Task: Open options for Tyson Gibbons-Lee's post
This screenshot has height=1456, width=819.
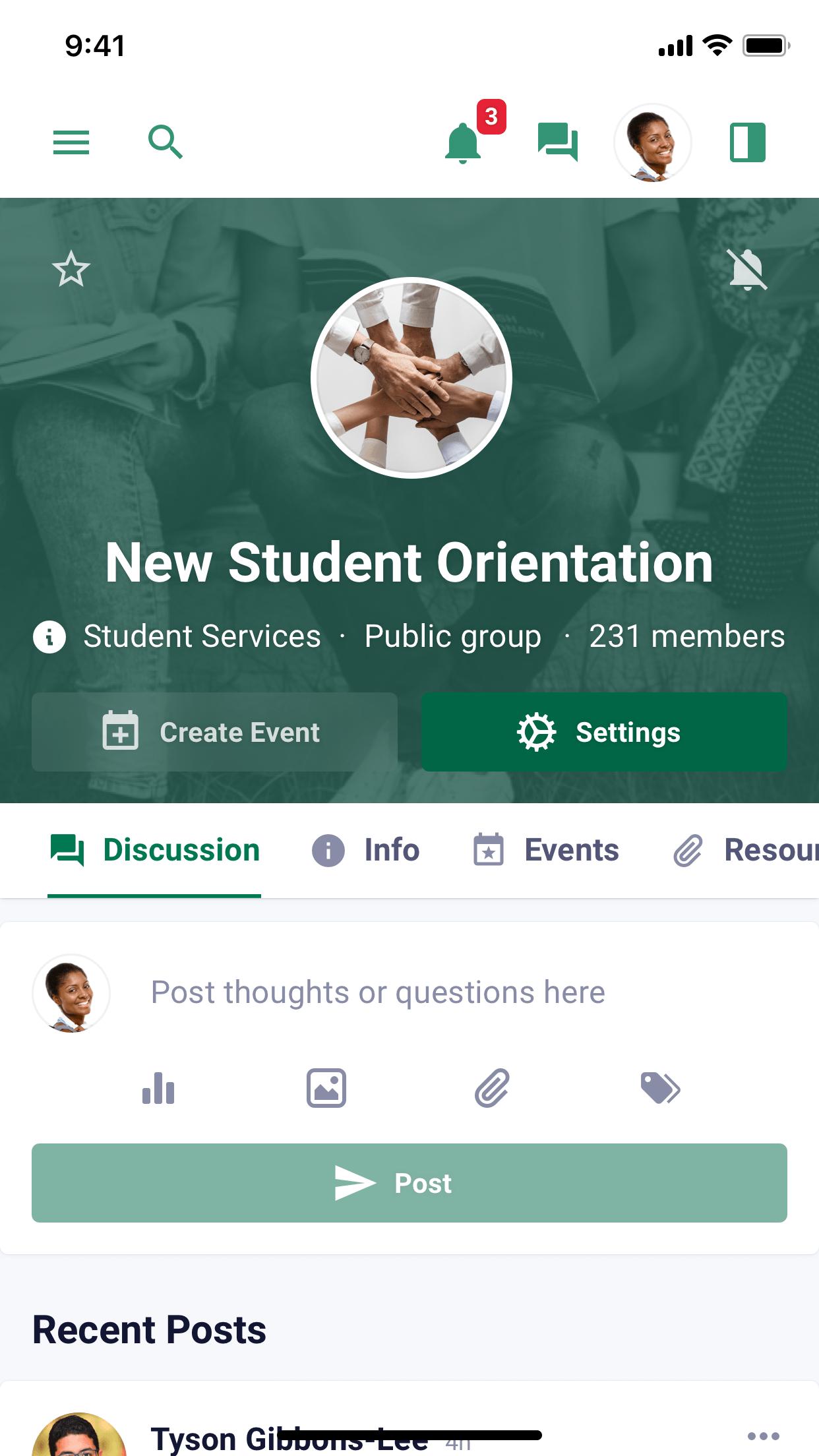Action: tap(763, 1436)
